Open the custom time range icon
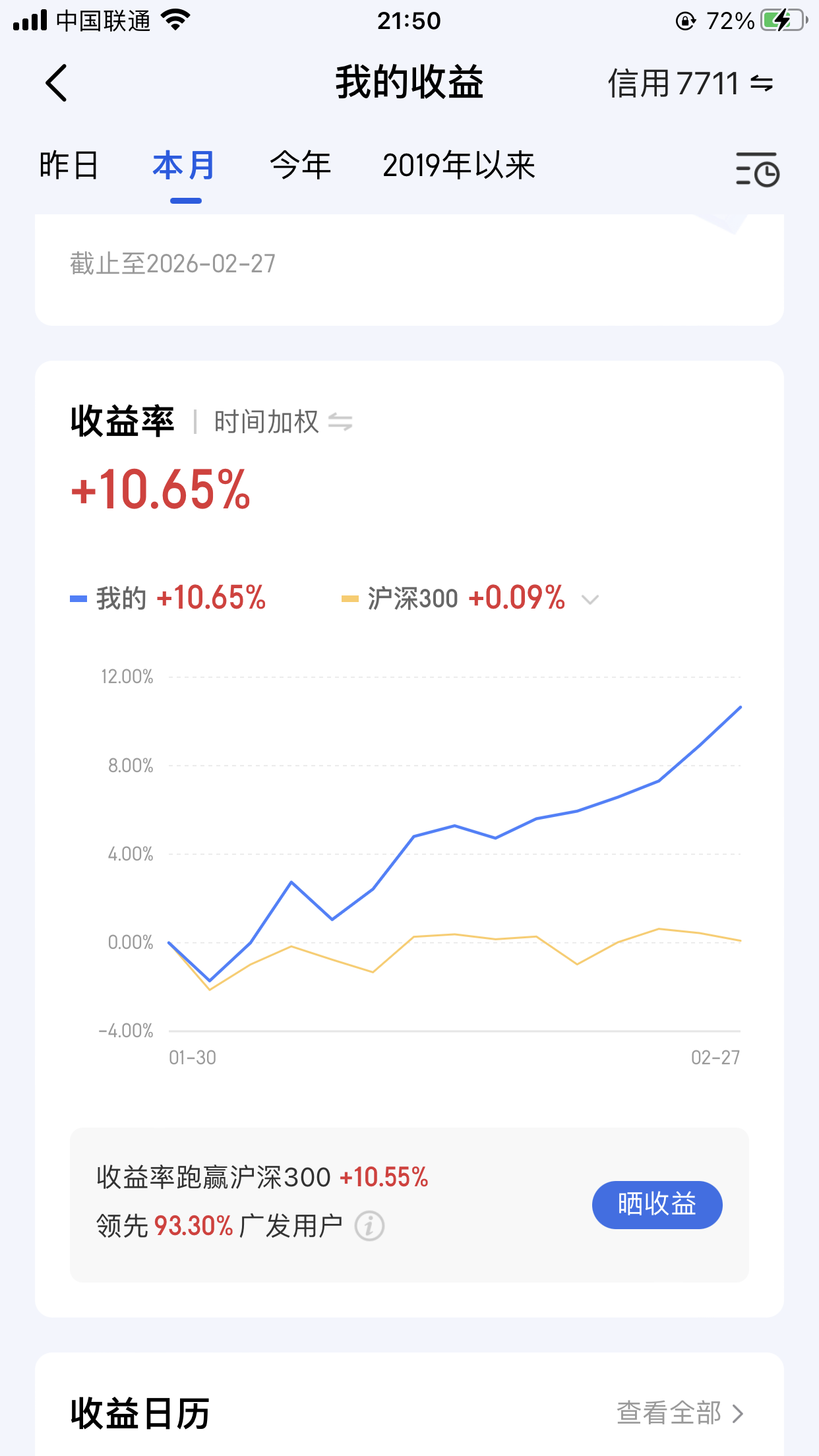 tap(757, 169)
